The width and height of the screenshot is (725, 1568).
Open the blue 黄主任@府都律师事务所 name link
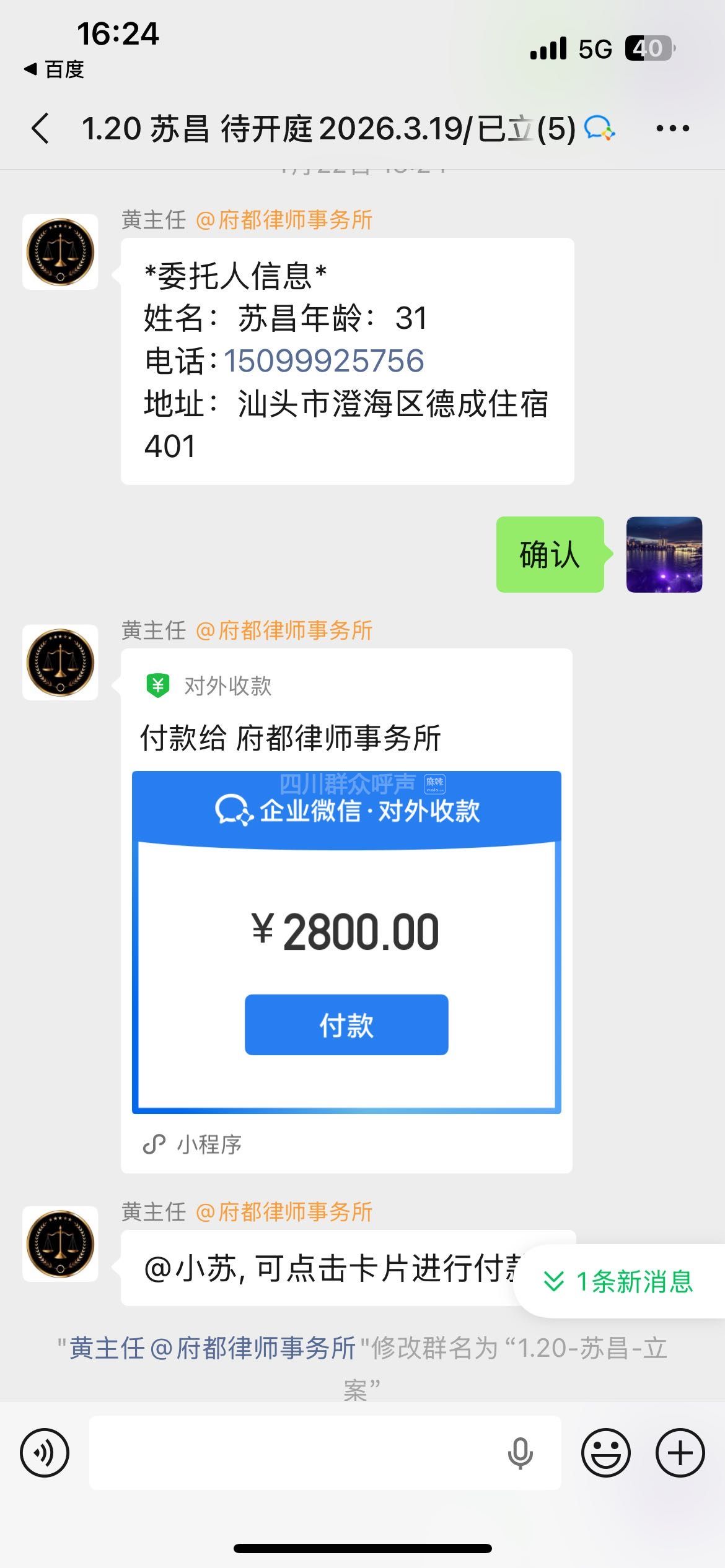(x=212, y=1348)
